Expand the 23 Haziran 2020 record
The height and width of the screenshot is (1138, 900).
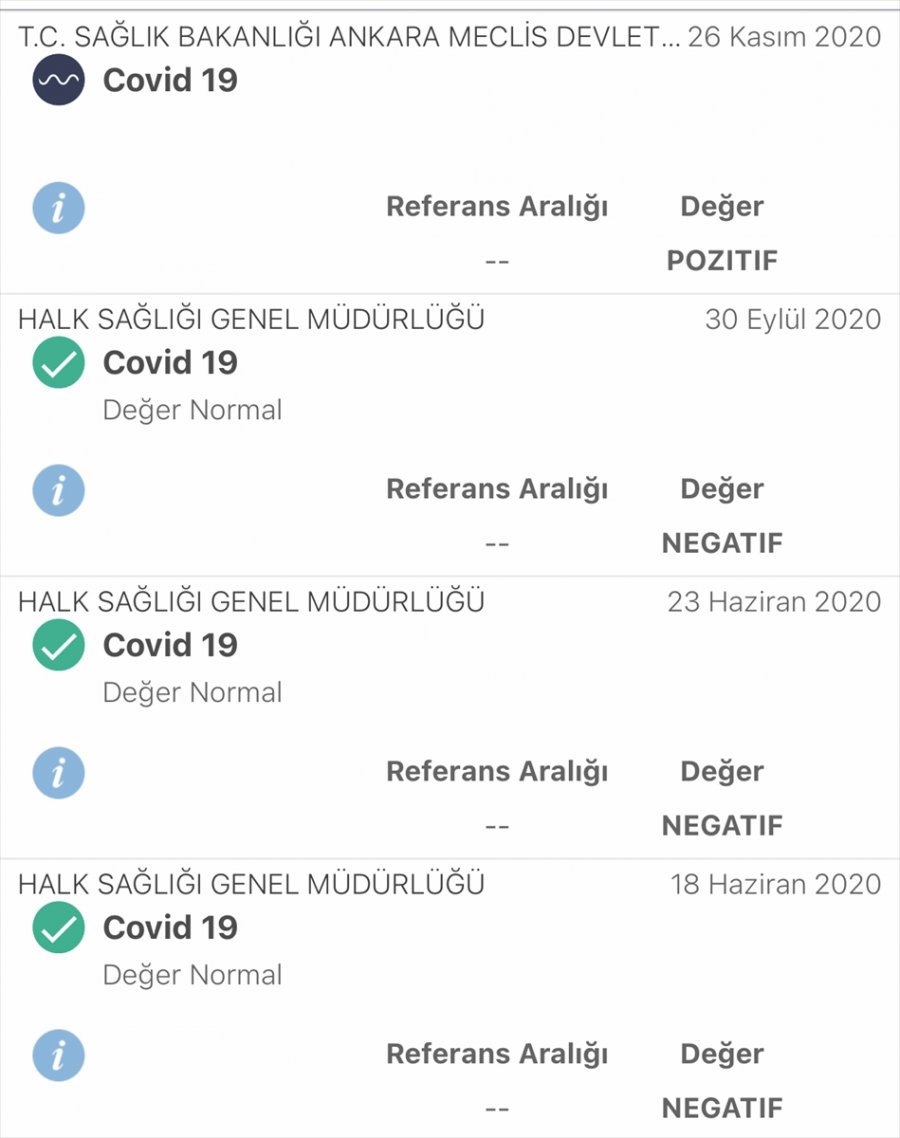click(x=772, y=601)
